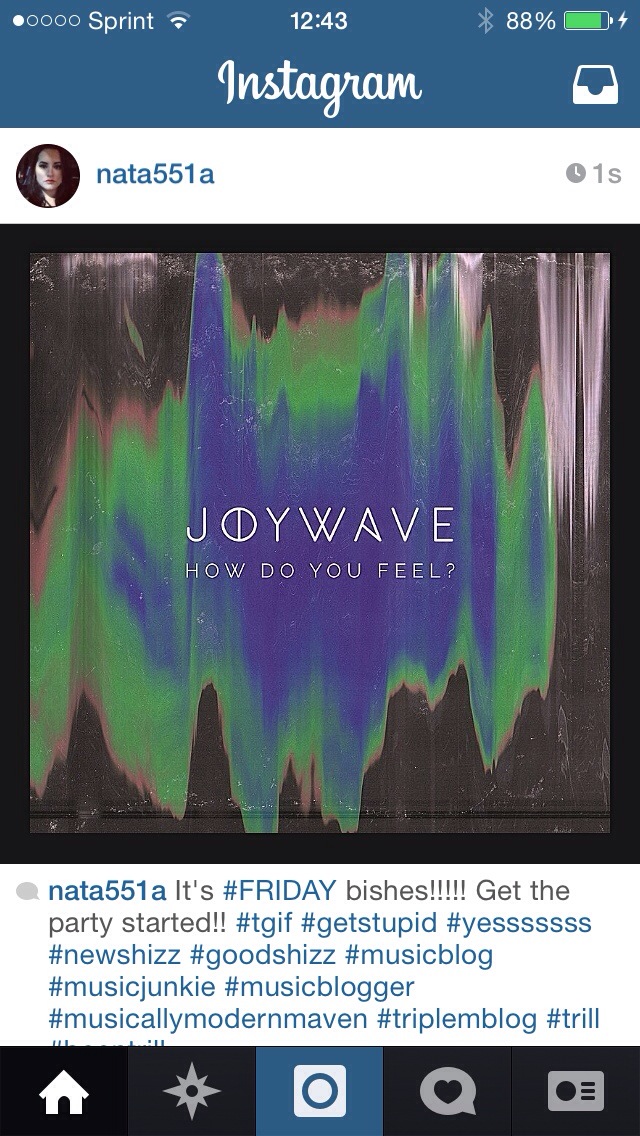Open the #musicjunkie hashtag

(x=132, y=986)
